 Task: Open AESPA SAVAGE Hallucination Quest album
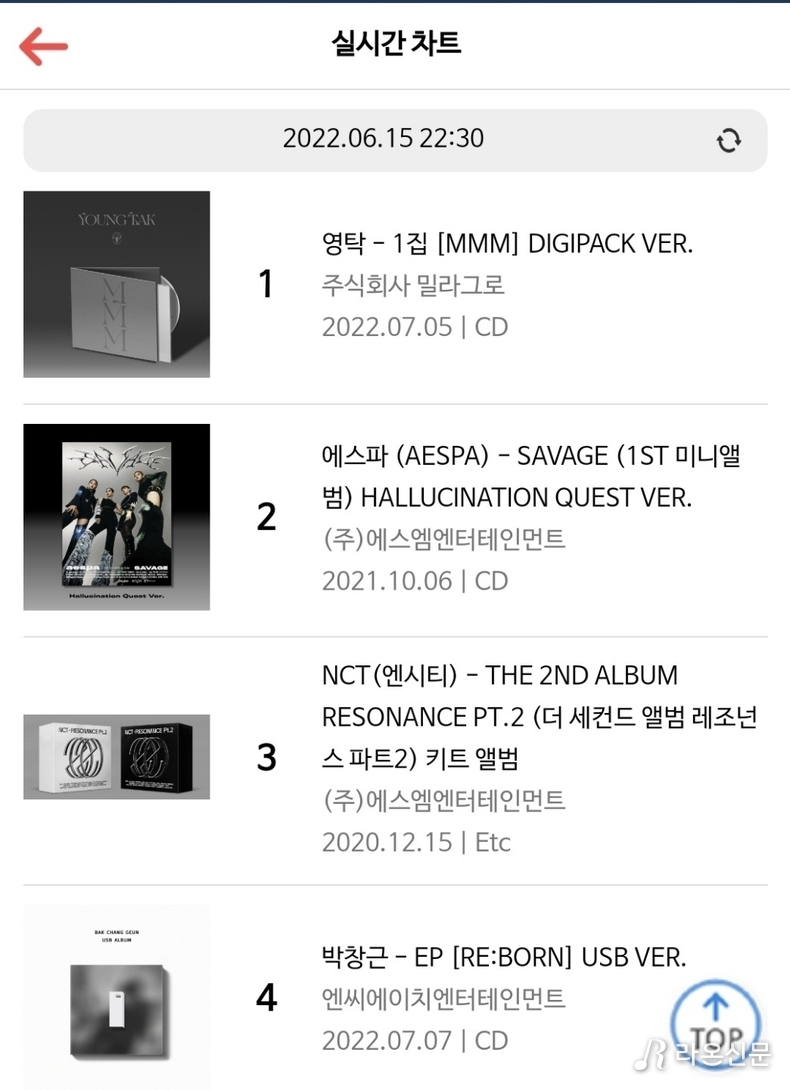(x=530, y=477)
